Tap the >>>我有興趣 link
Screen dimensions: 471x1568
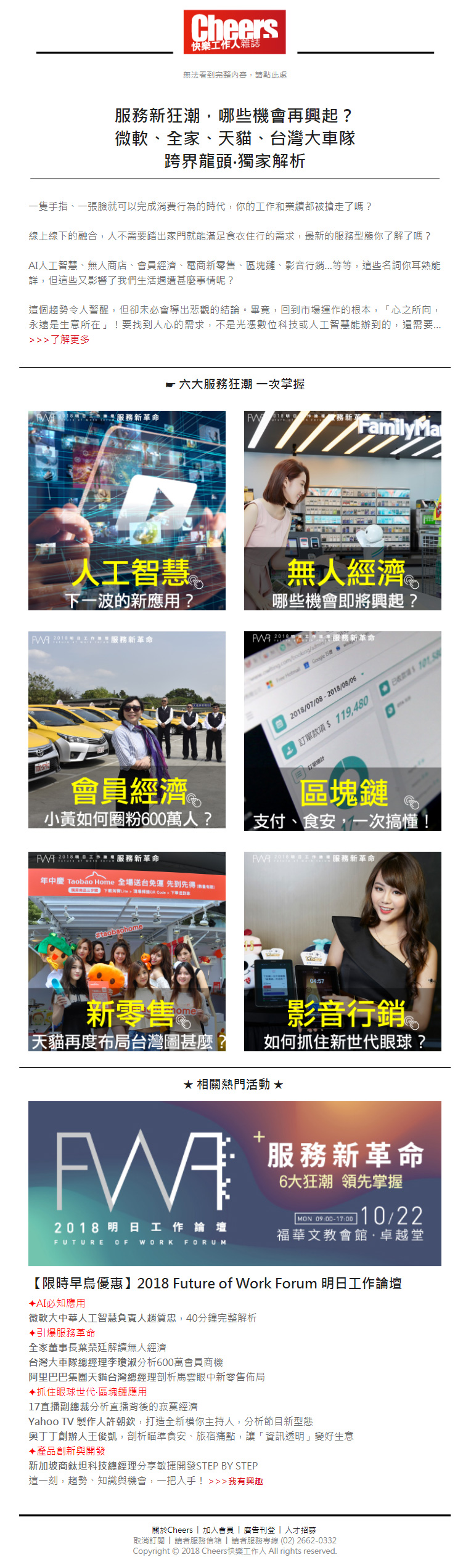[x=236, y=1481]
